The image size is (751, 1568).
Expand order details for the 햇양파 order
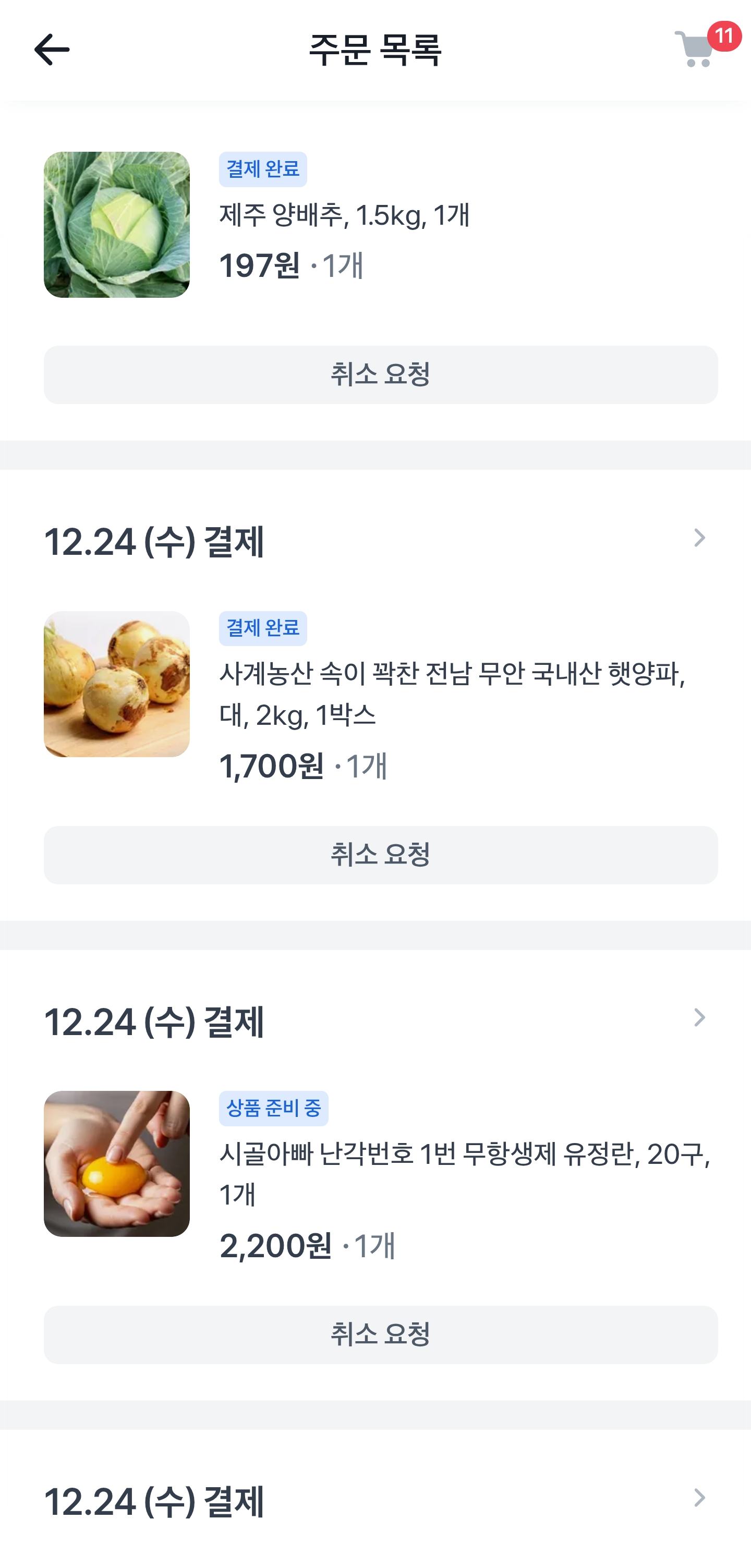pyautogui.click(x=699, y=538)
